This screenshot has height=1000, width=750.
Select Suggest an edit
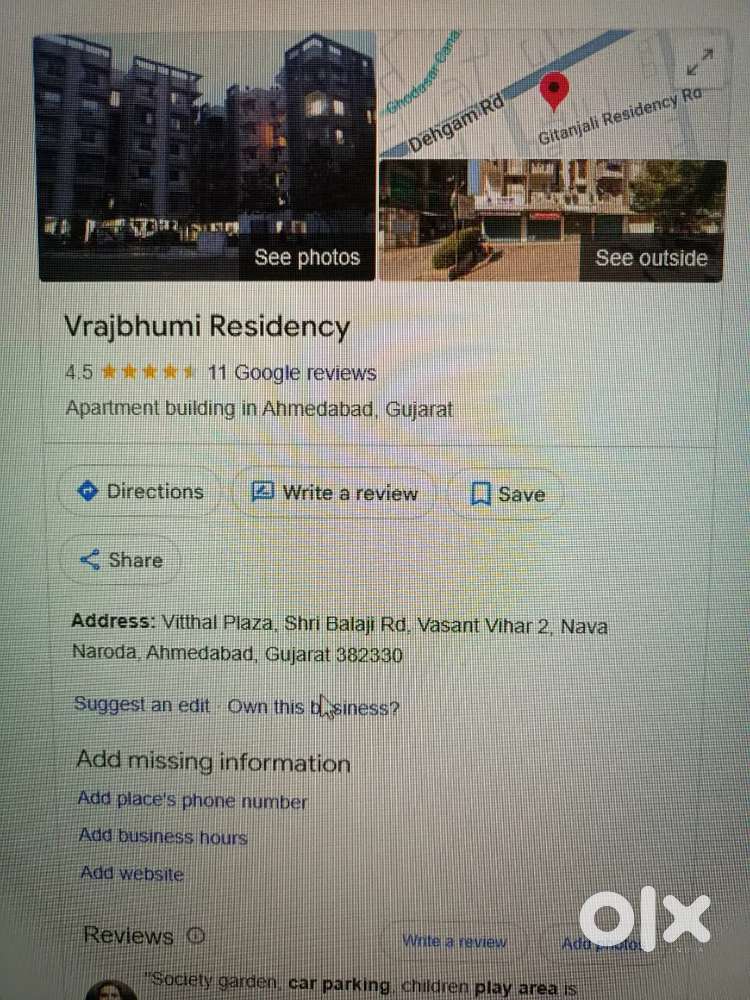142,704
